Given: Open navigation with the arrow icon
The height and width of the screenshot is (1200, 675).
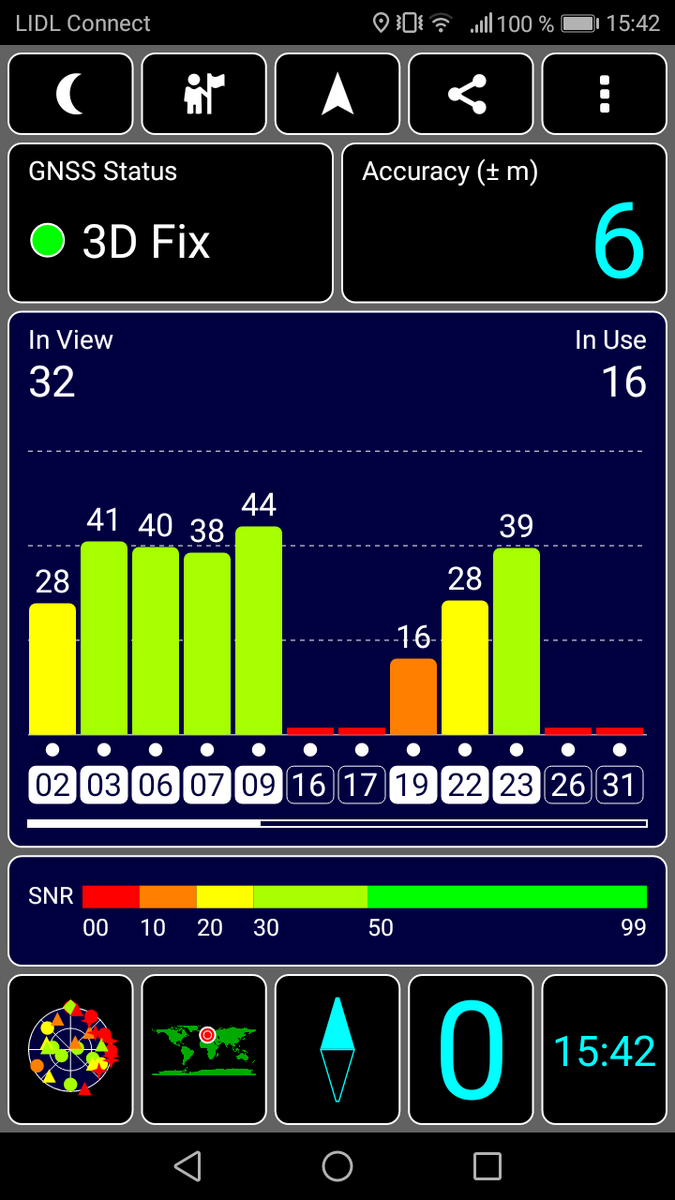Looking at the screenshot, I should click(337, 94).
